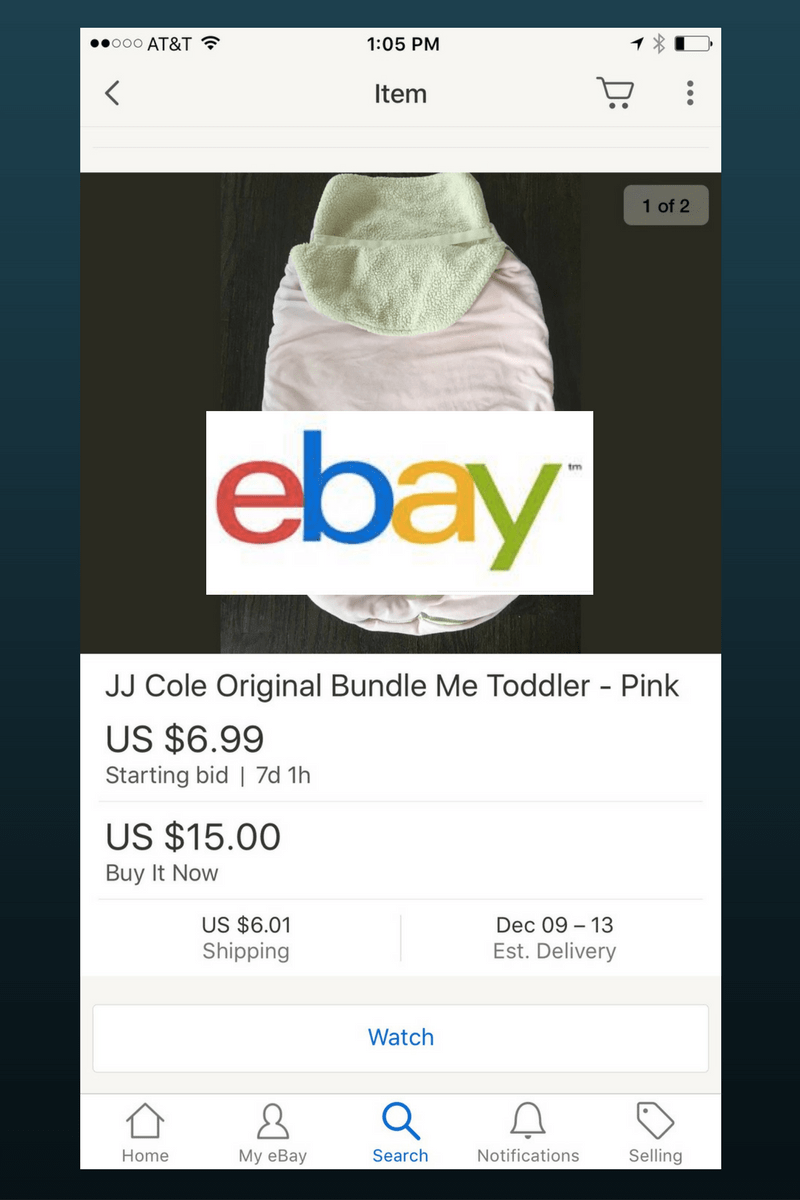
Task: Open My eBay from bottom navigation
Action: coord(272,1130)
